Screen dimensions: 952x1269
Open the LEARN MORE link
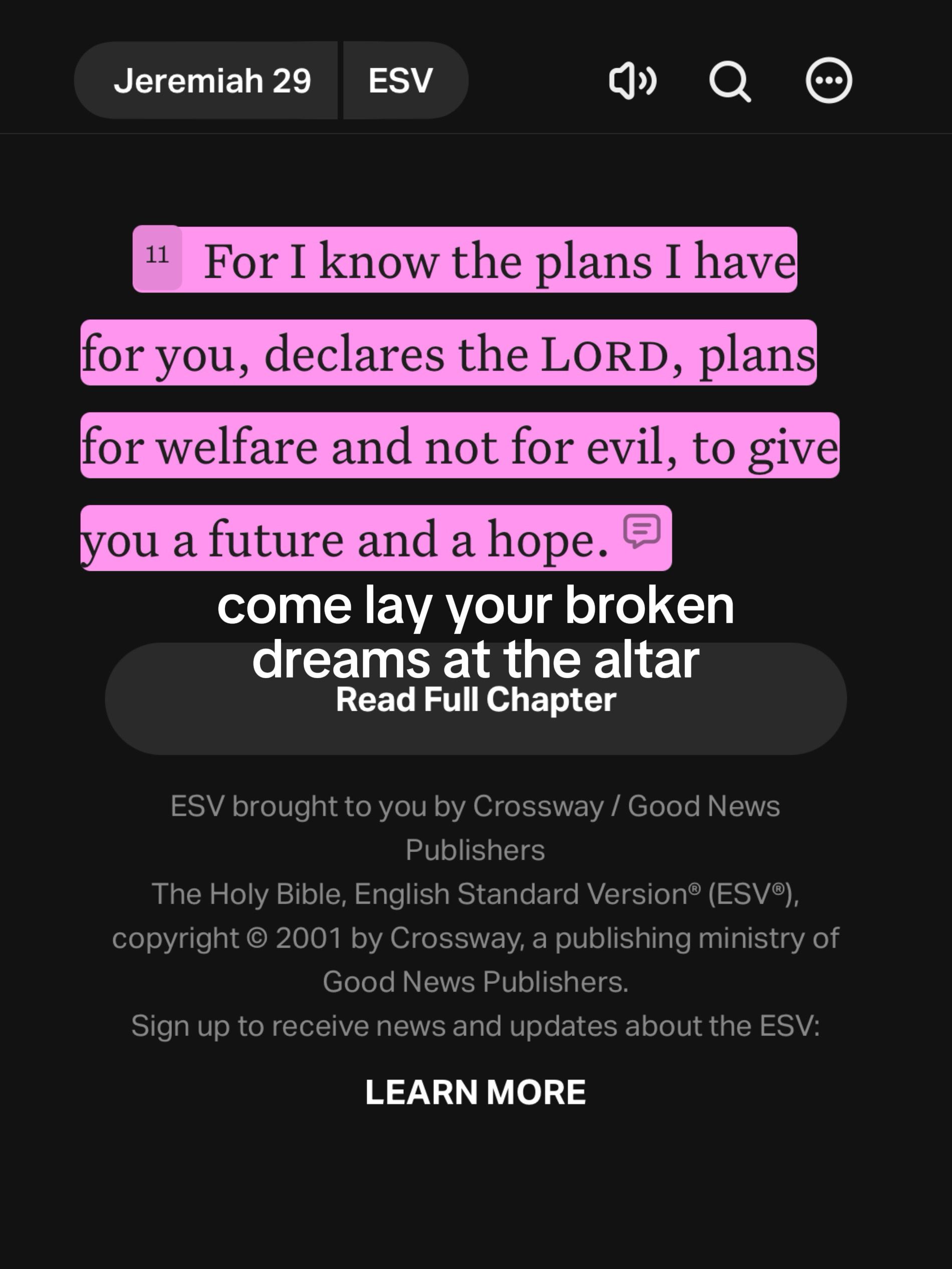click(x=475, y=1091)
